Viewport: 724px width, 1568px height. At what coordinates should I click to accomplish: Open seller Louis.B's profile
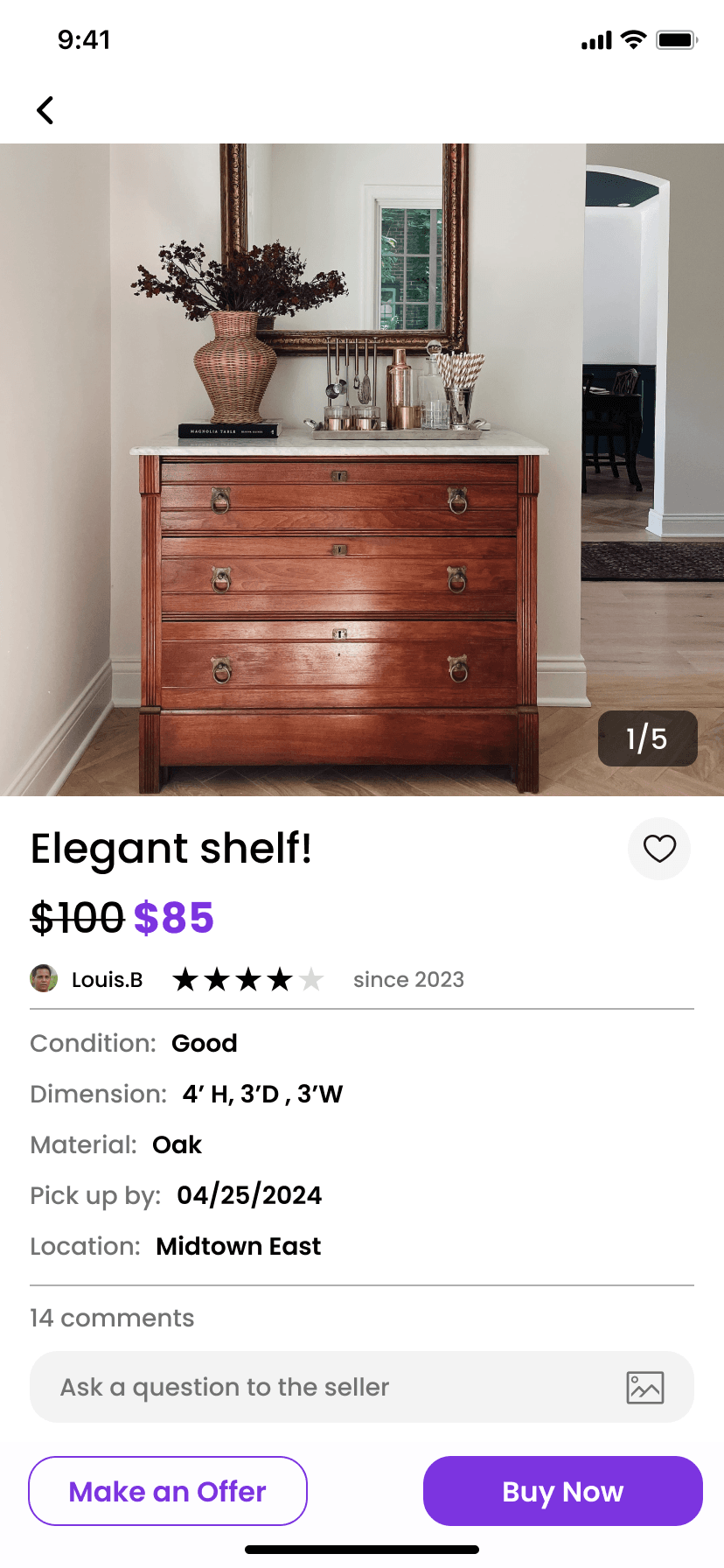pos(106,979)
